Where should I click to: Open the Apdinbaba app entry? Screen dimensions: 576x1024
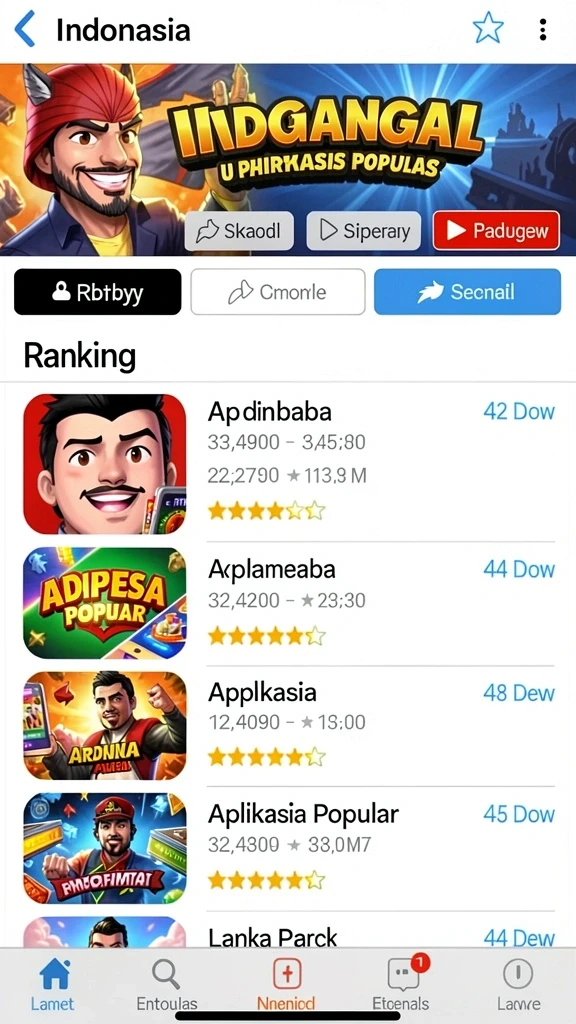[x=289, y=464]
